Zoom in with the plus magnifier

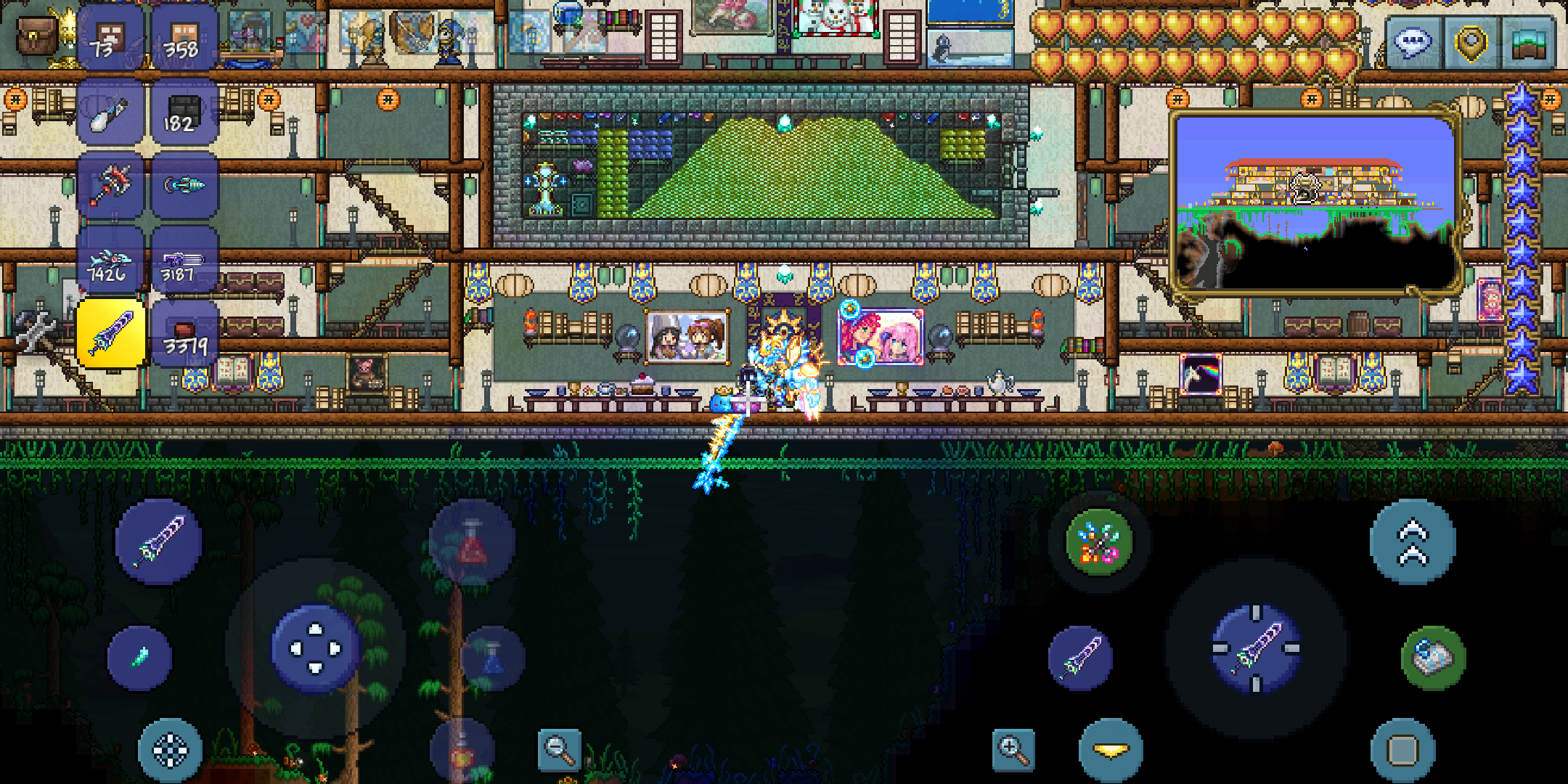point(1013,749)
